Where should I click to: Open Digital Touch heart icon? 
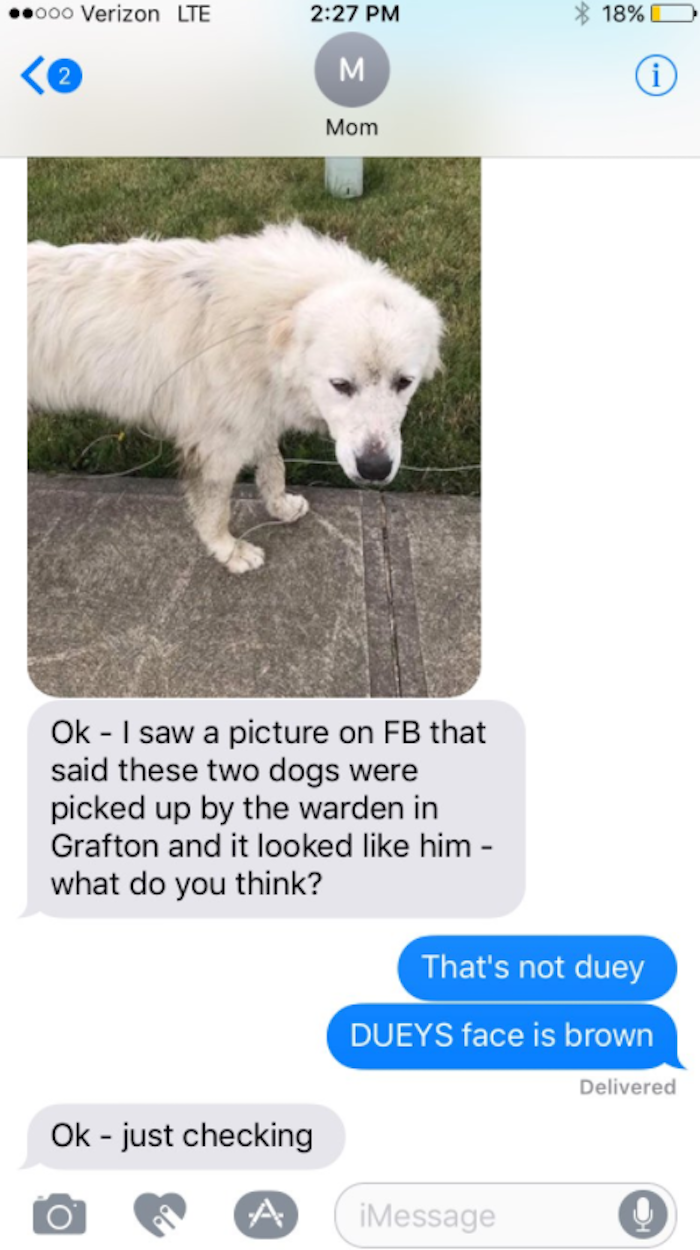tap(160, 1215)
